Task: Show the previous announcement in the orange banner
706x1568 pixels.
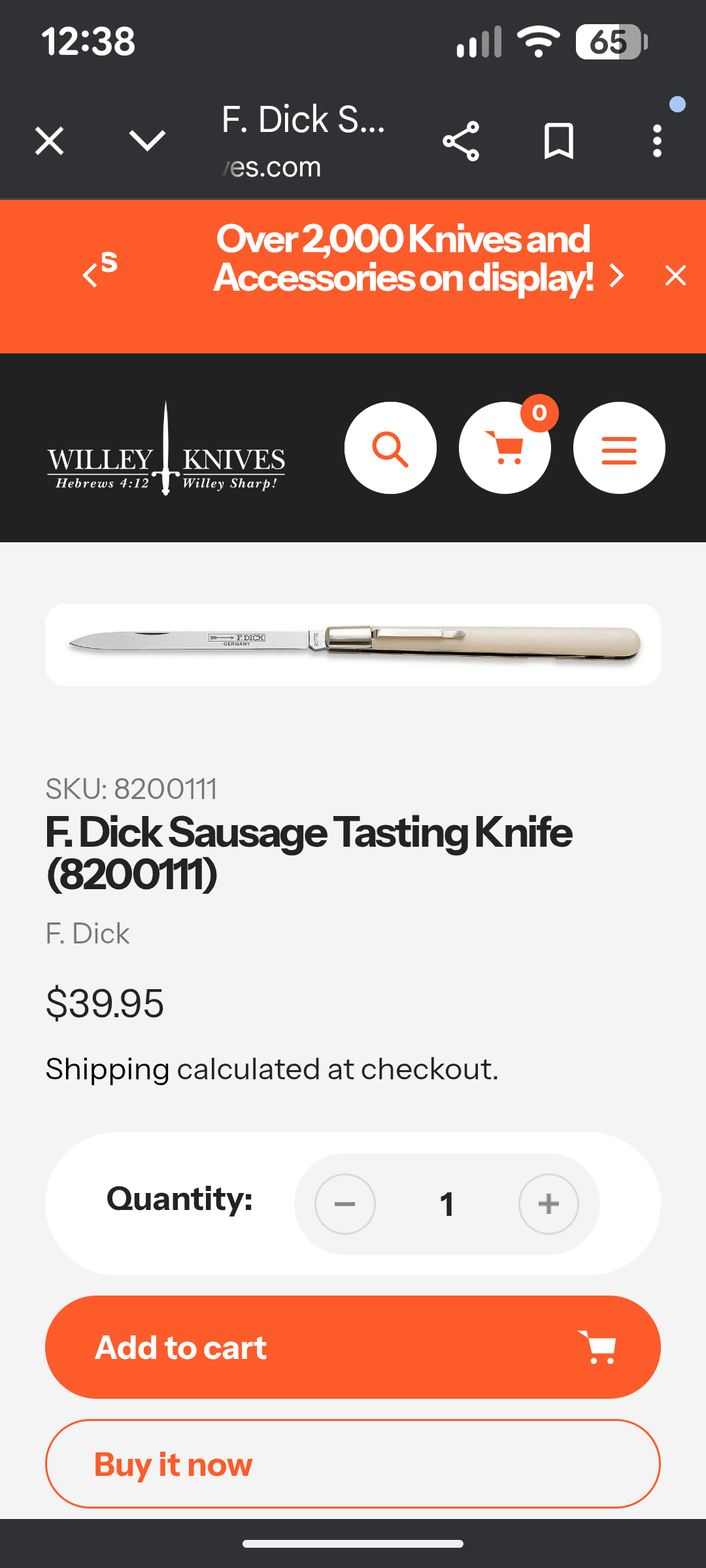Action: pos(90,276)
